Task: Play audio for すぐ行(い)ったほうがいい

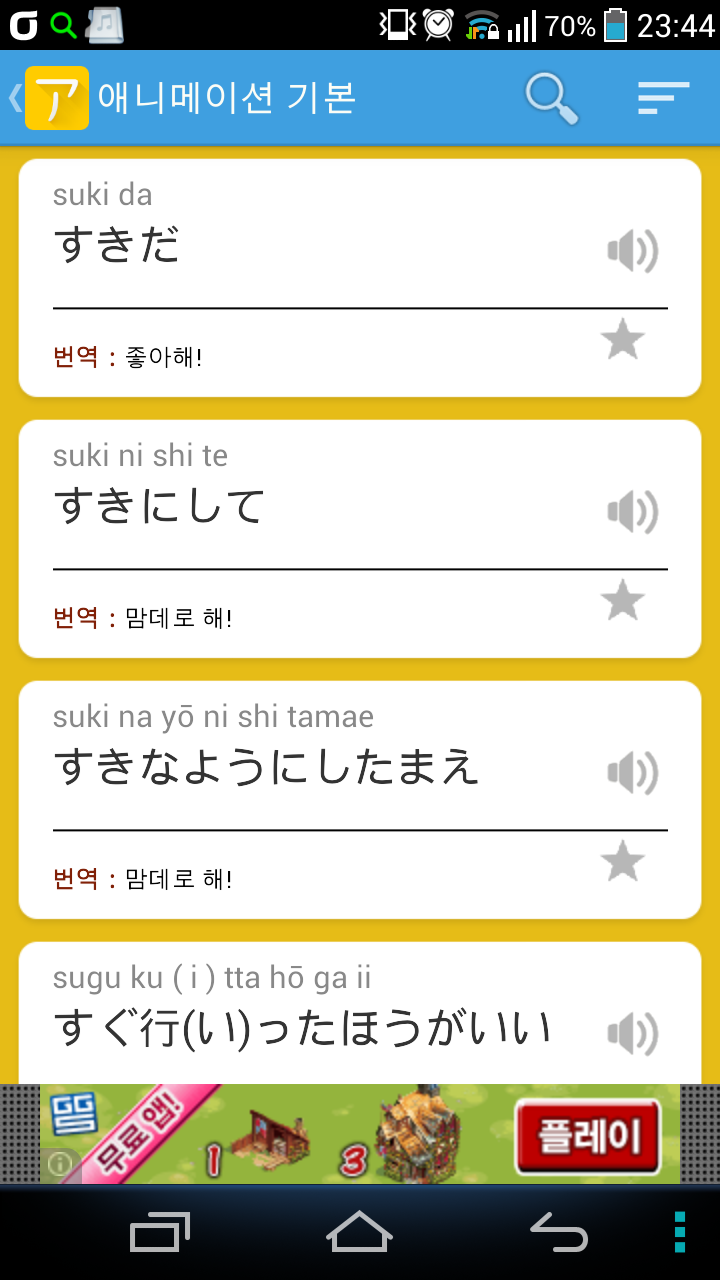Action: (x=633, y=1034)
